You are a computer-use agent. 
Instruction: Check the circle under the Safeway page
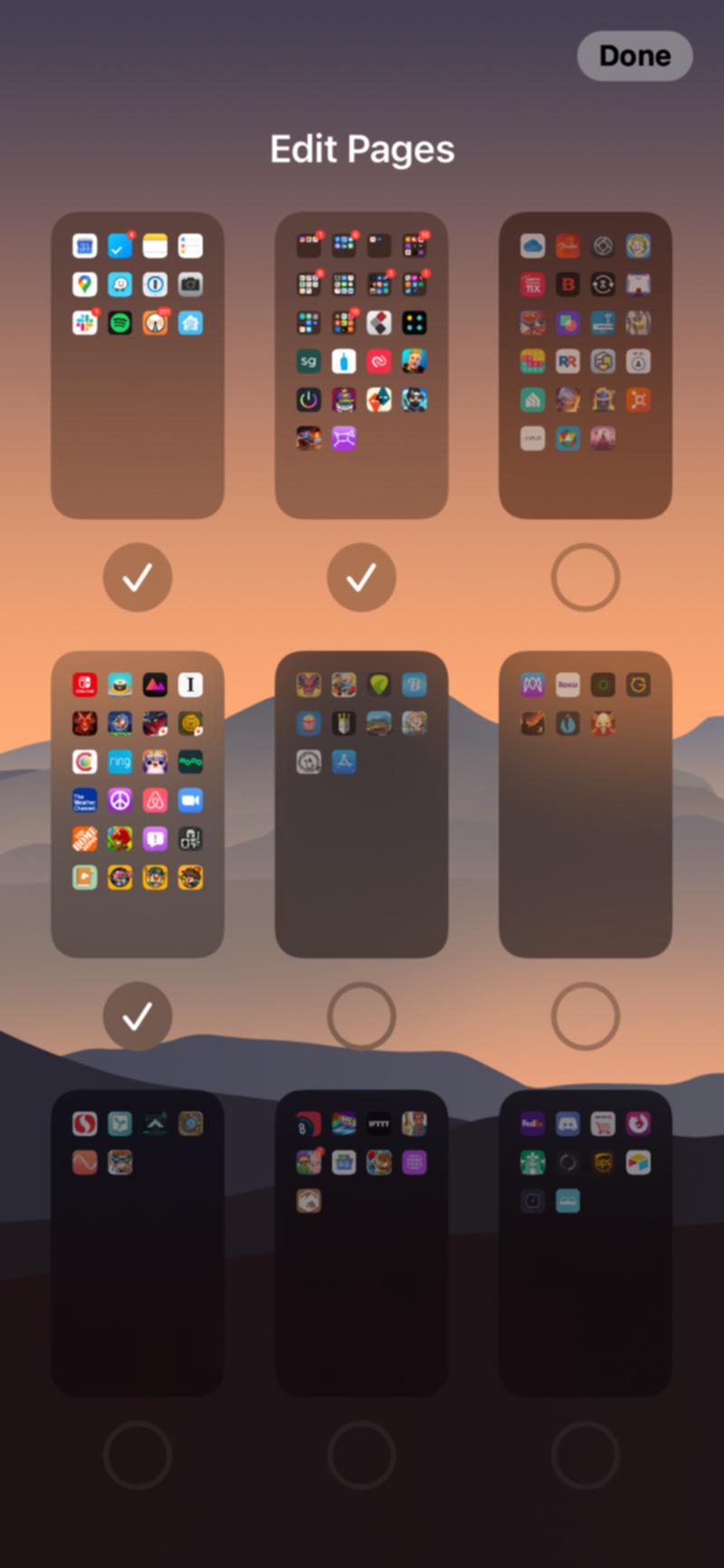tap(138, 1456)
